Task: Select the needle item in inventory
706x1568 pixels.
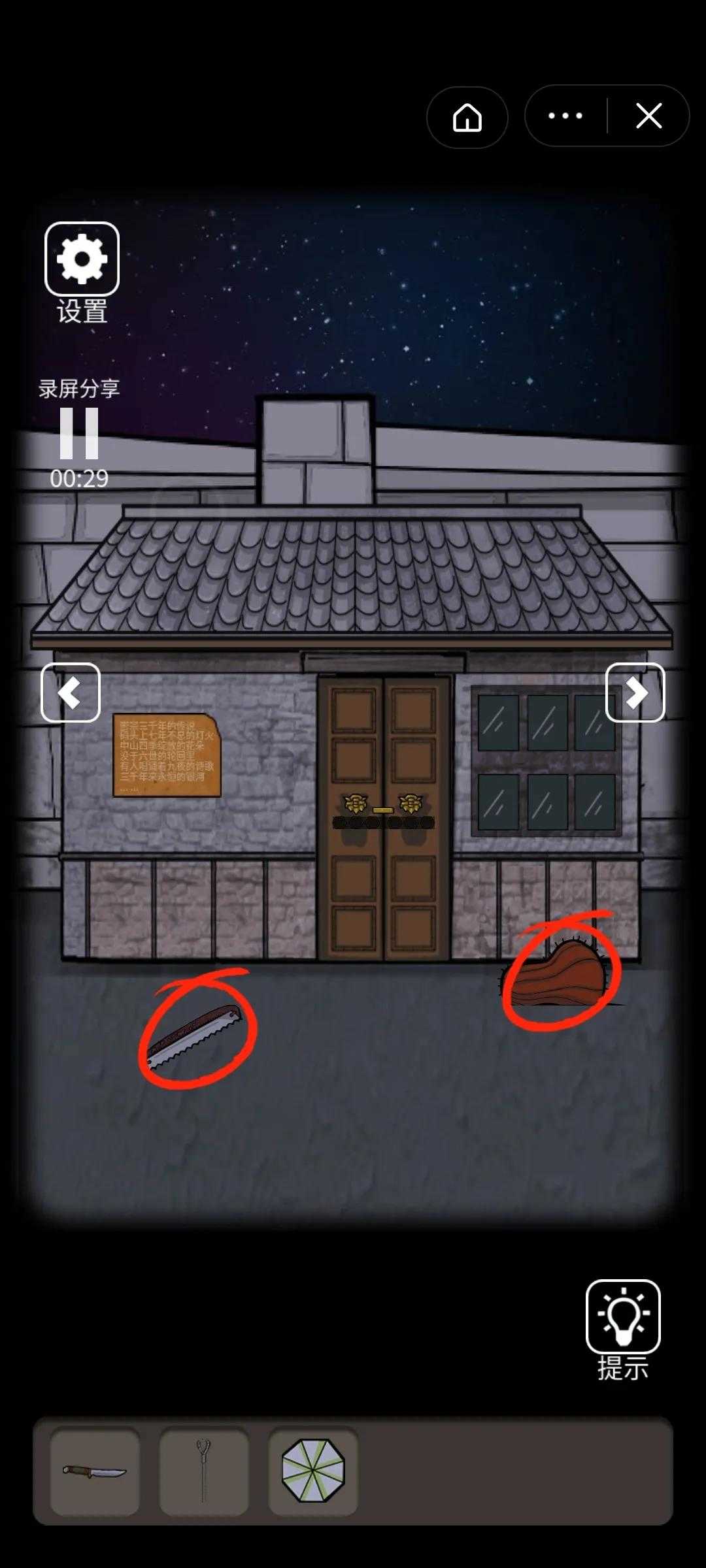Action: tap(203, 1471)
